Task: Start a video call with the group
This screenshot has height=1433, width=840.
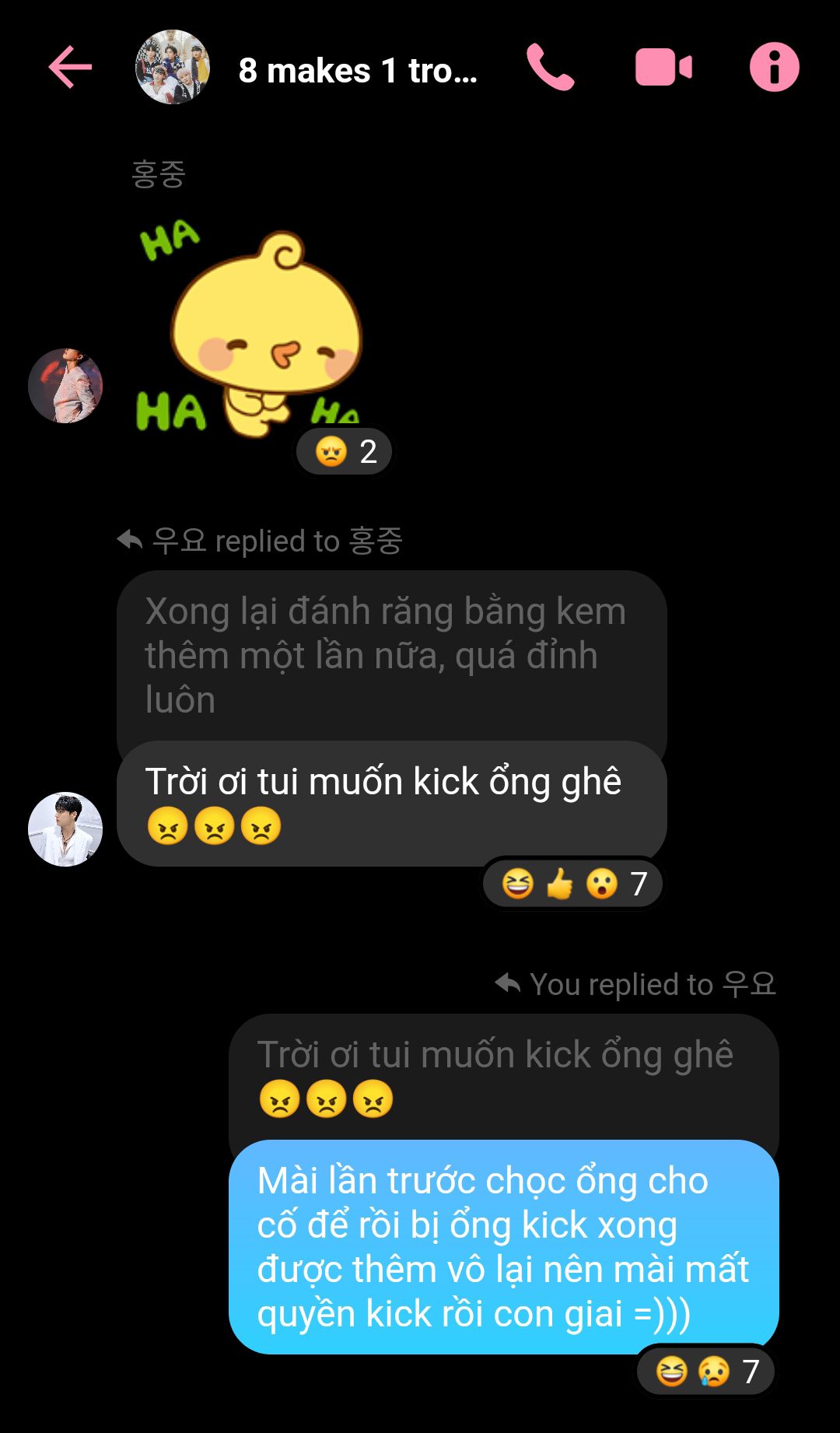Action: pos(663,68)
